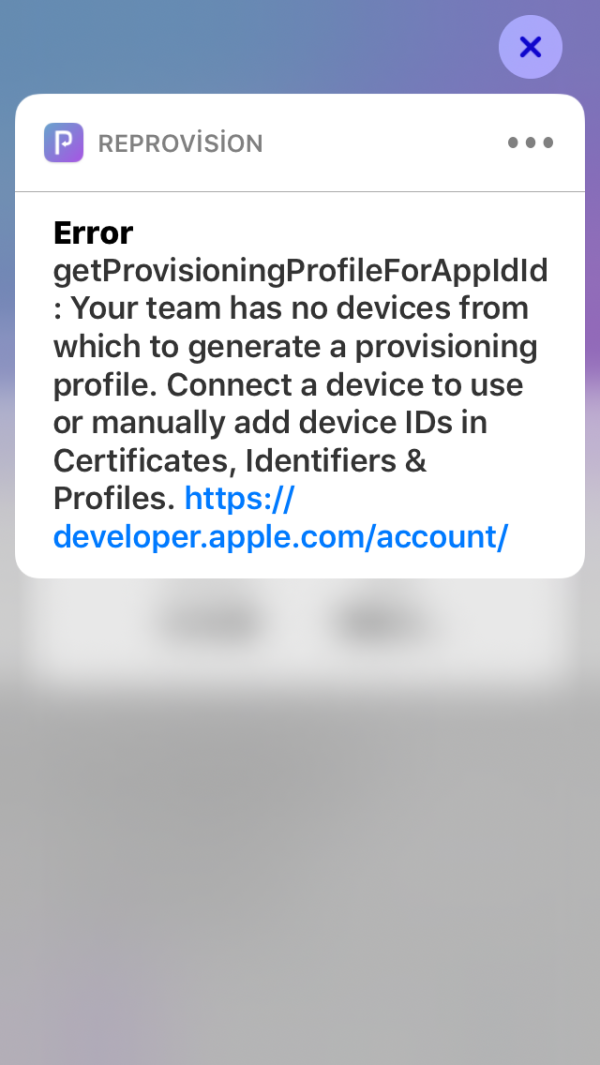
Task: Open the ReProvision notification options menu
Action: coord(530,143)
